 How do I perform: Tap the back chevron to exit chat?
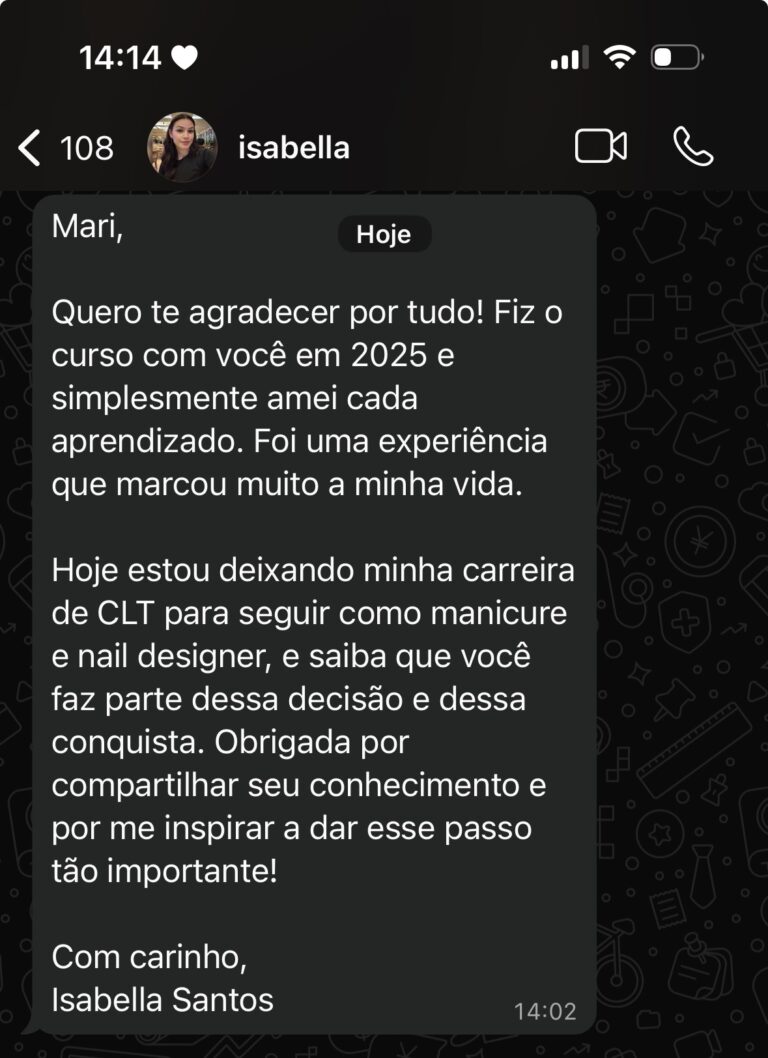coord(27,146)
